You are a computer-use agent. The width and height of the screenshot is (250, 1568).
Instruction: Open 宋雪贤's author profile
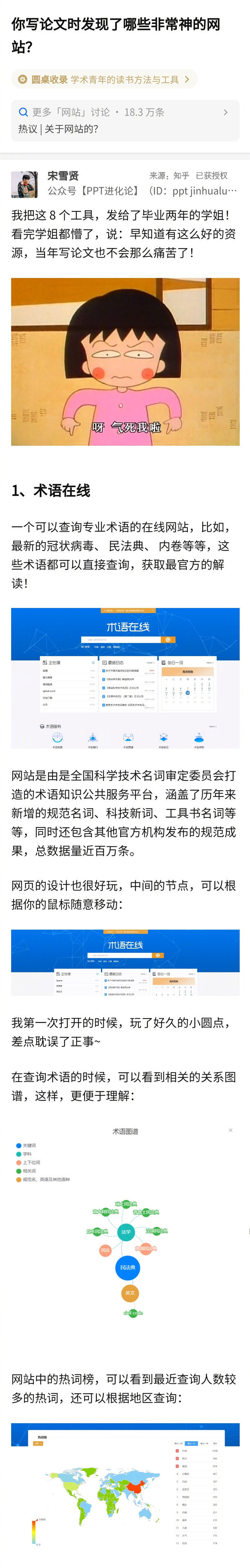63,176
